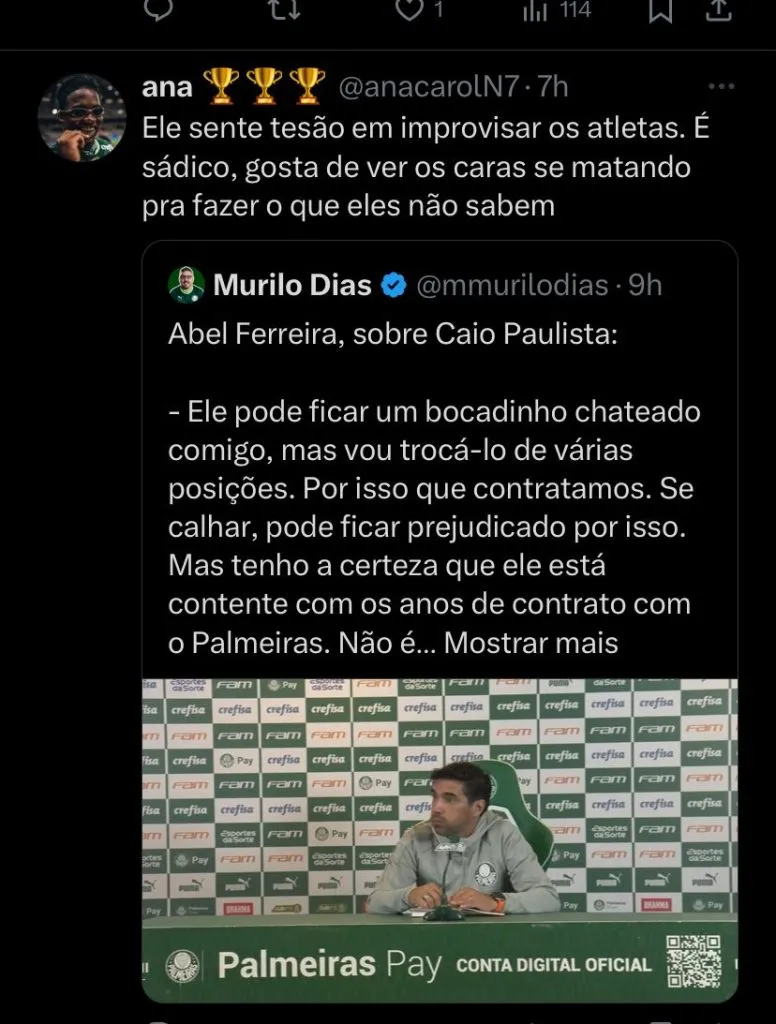This screenshot has height=1024, width=776.
Task: Open the overflow menu on ana's post
Action: (721, 87)
